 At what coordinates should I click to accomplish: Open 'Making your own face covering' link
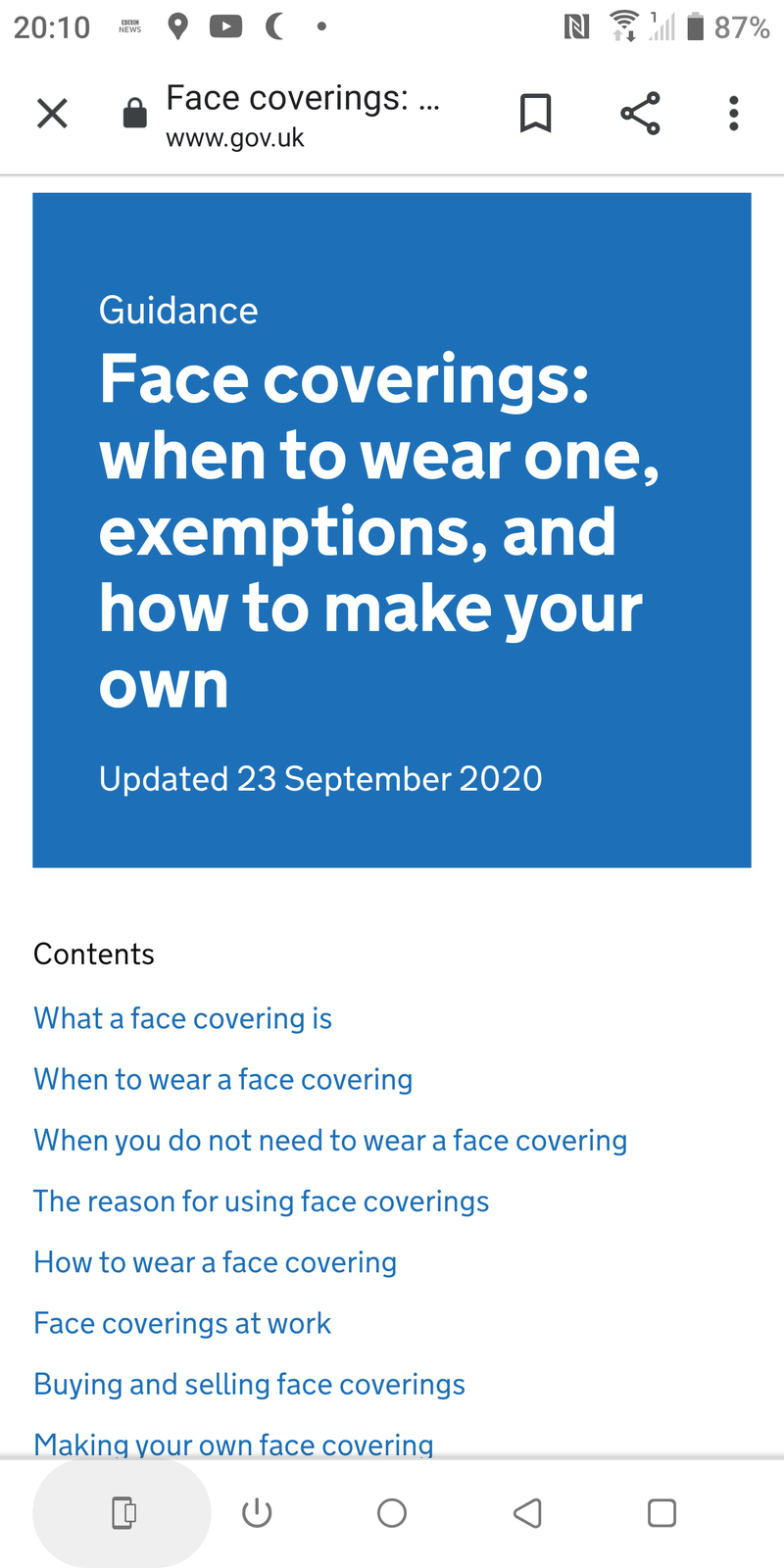[x=233, y=1444]
